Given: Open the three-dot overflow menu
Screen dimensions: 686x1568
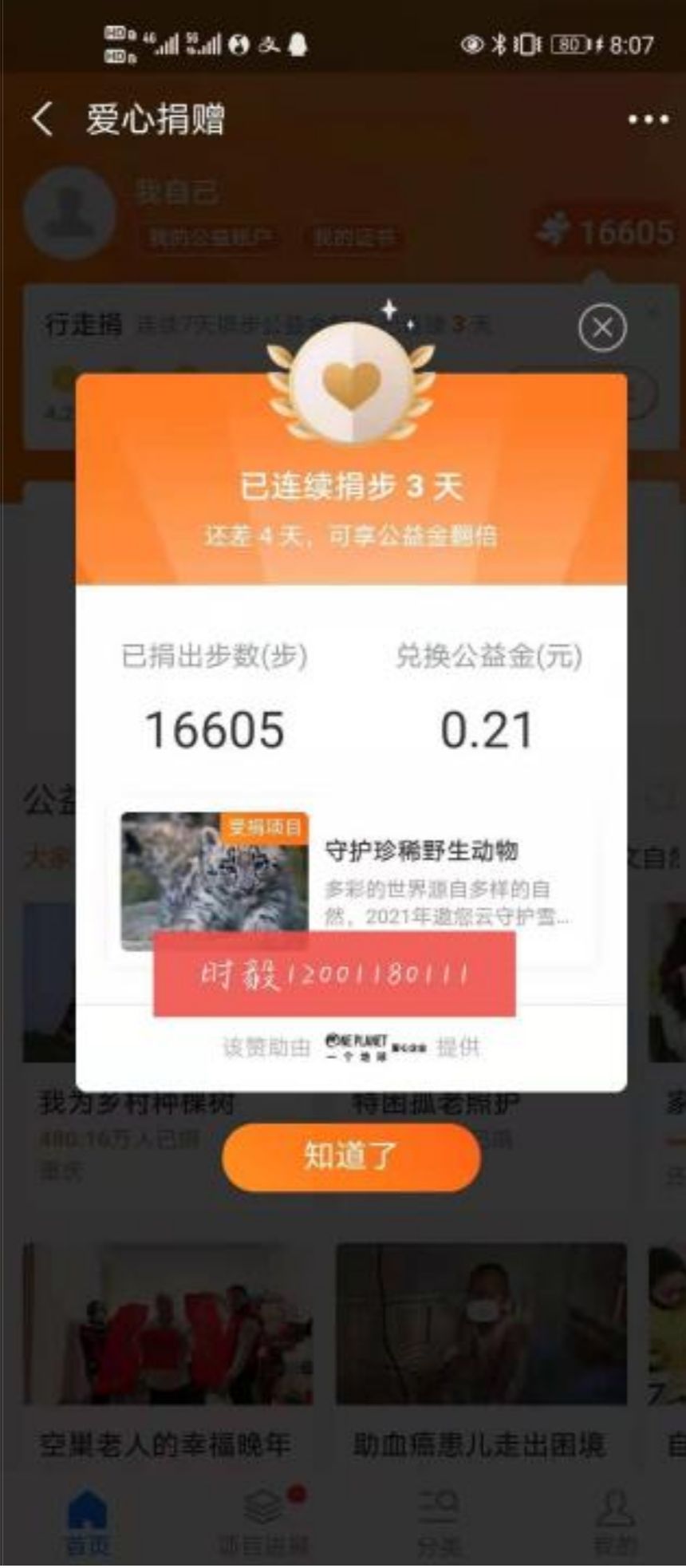Looking at the screenshot, I should click(648, 120).
